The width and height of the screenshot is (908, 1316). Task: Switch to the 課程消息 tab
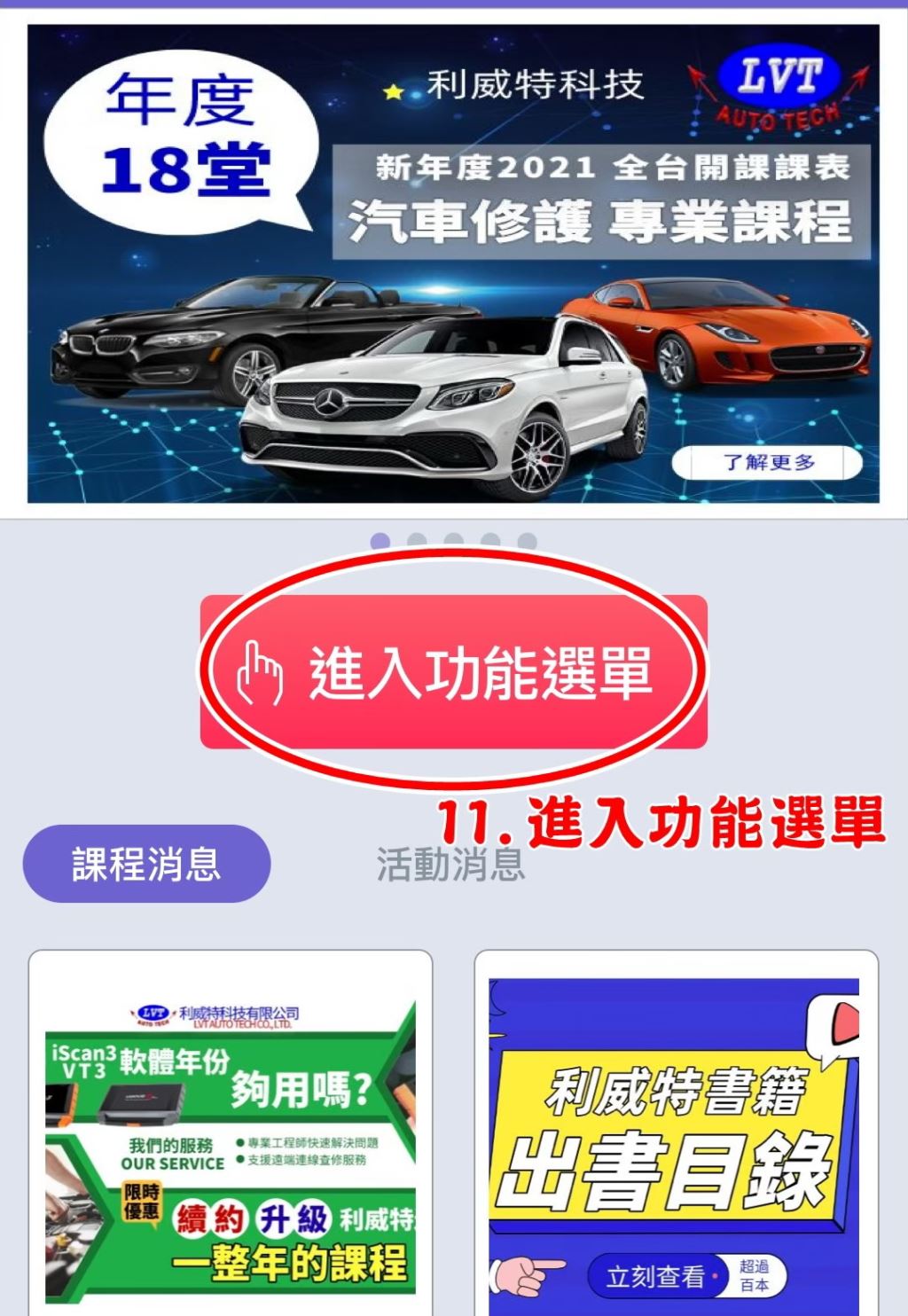(x=146, y=863)
